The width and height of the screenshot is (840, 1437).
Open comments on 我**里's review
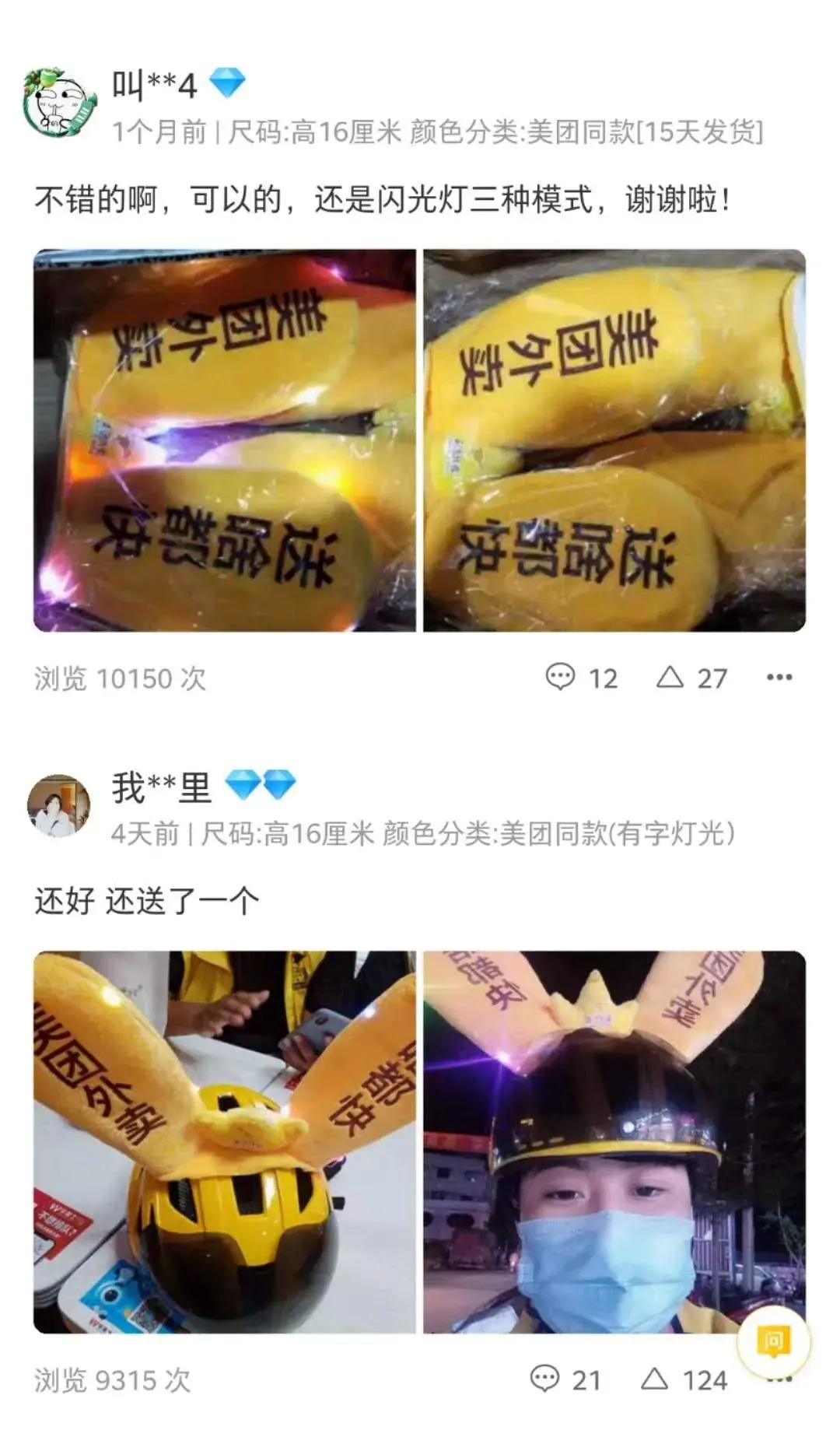565,1379
